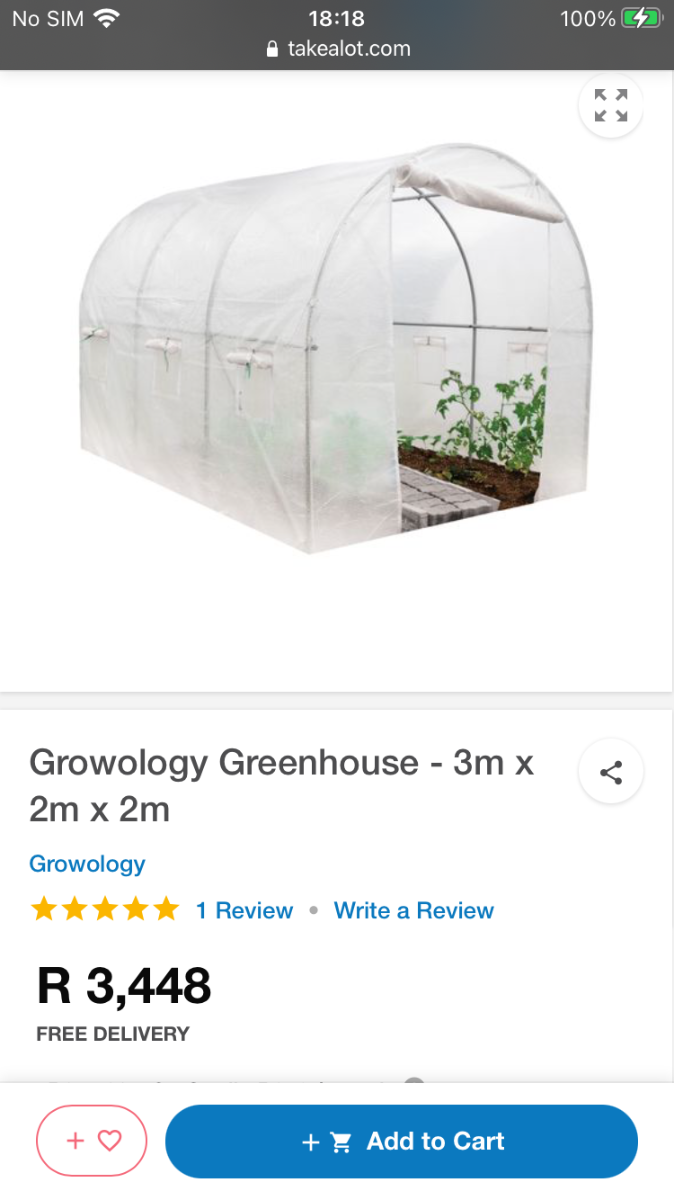Open the greenhouse product photo
The height and width of the screenshot is (1200, 674).
tap(336, 350)
